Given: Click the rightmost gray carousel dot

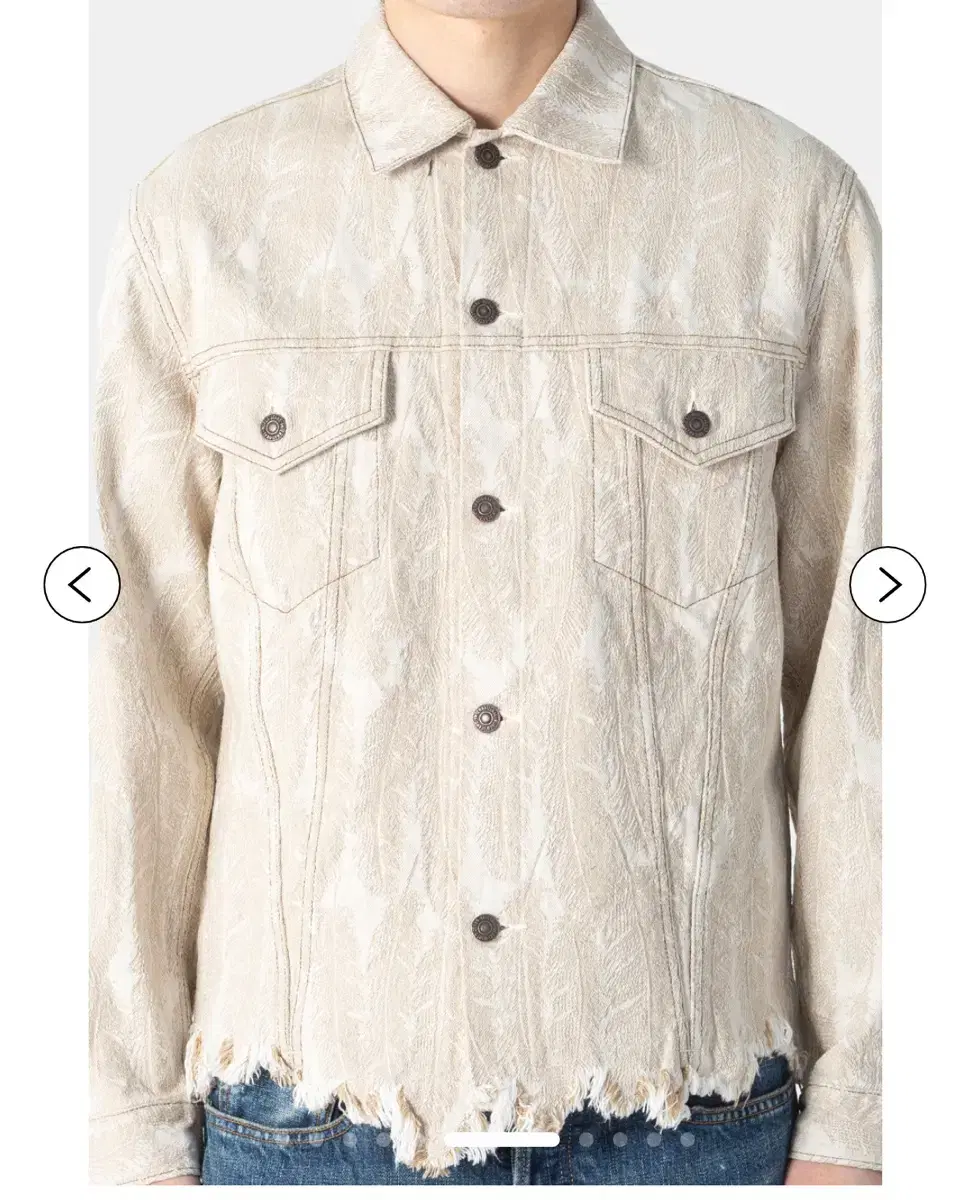Looking at the screenshot, I should coord(687,1139).
